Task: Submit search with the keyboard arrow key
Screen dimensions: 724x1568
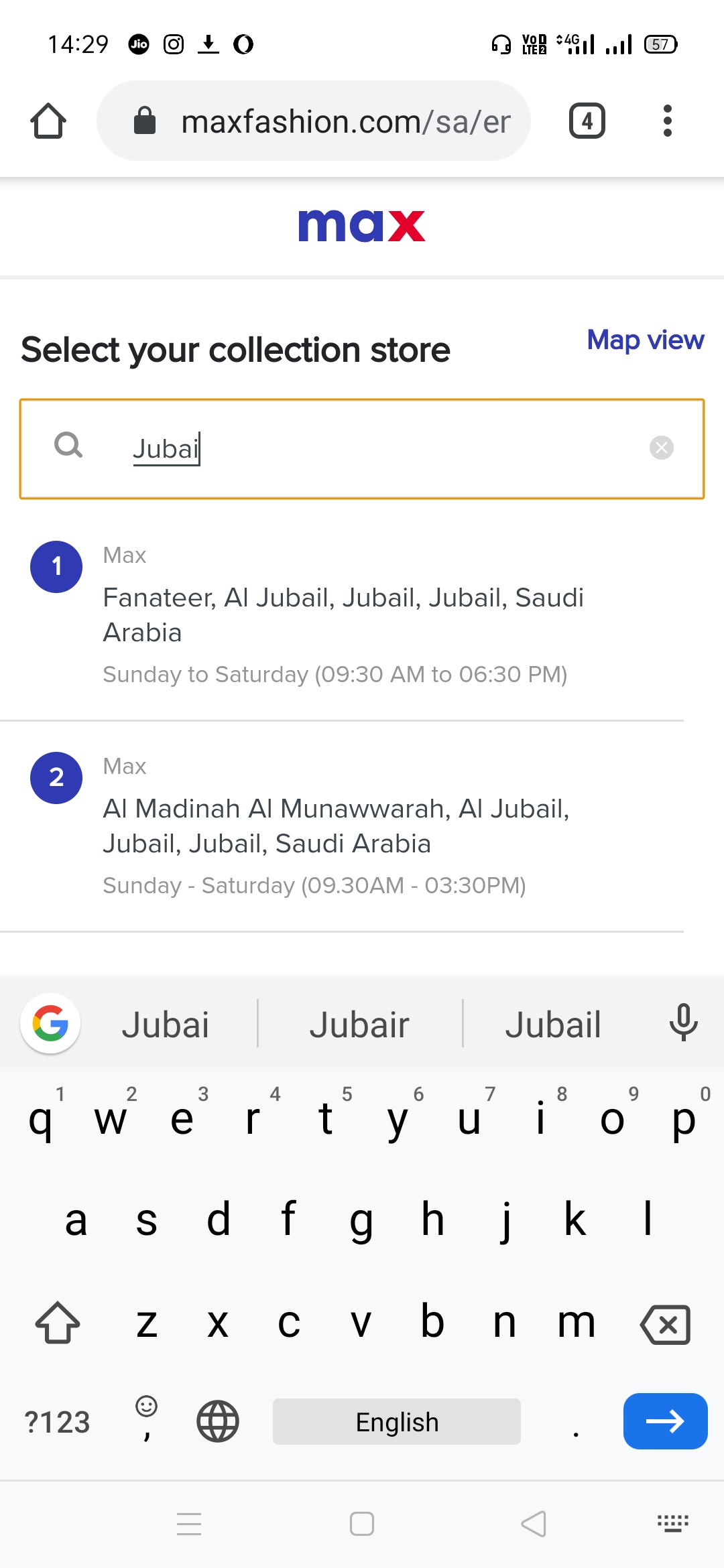Action: pos(664,1421)
